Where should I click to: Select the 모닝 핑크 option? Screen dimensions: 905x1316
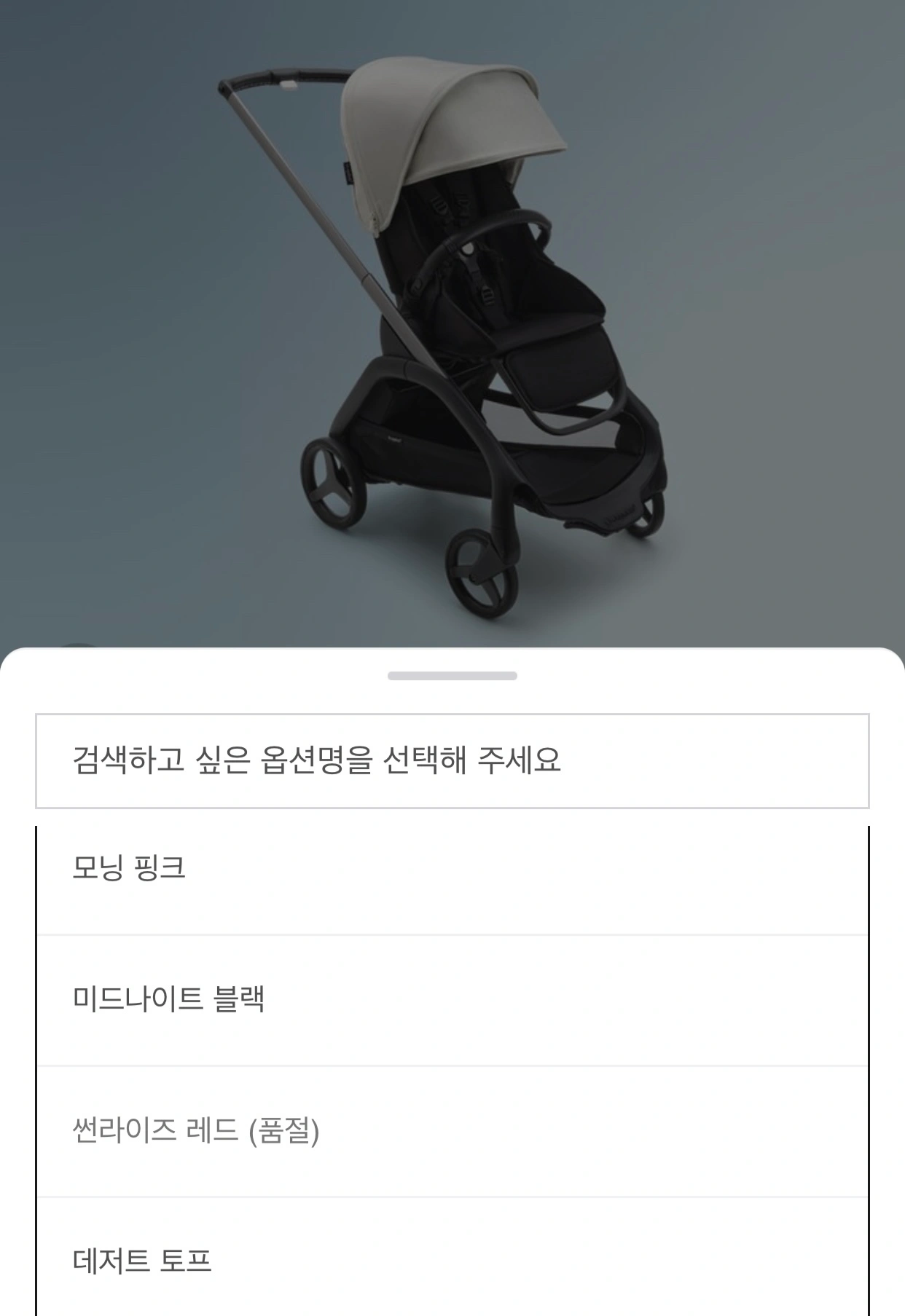[x=452, y=868]
